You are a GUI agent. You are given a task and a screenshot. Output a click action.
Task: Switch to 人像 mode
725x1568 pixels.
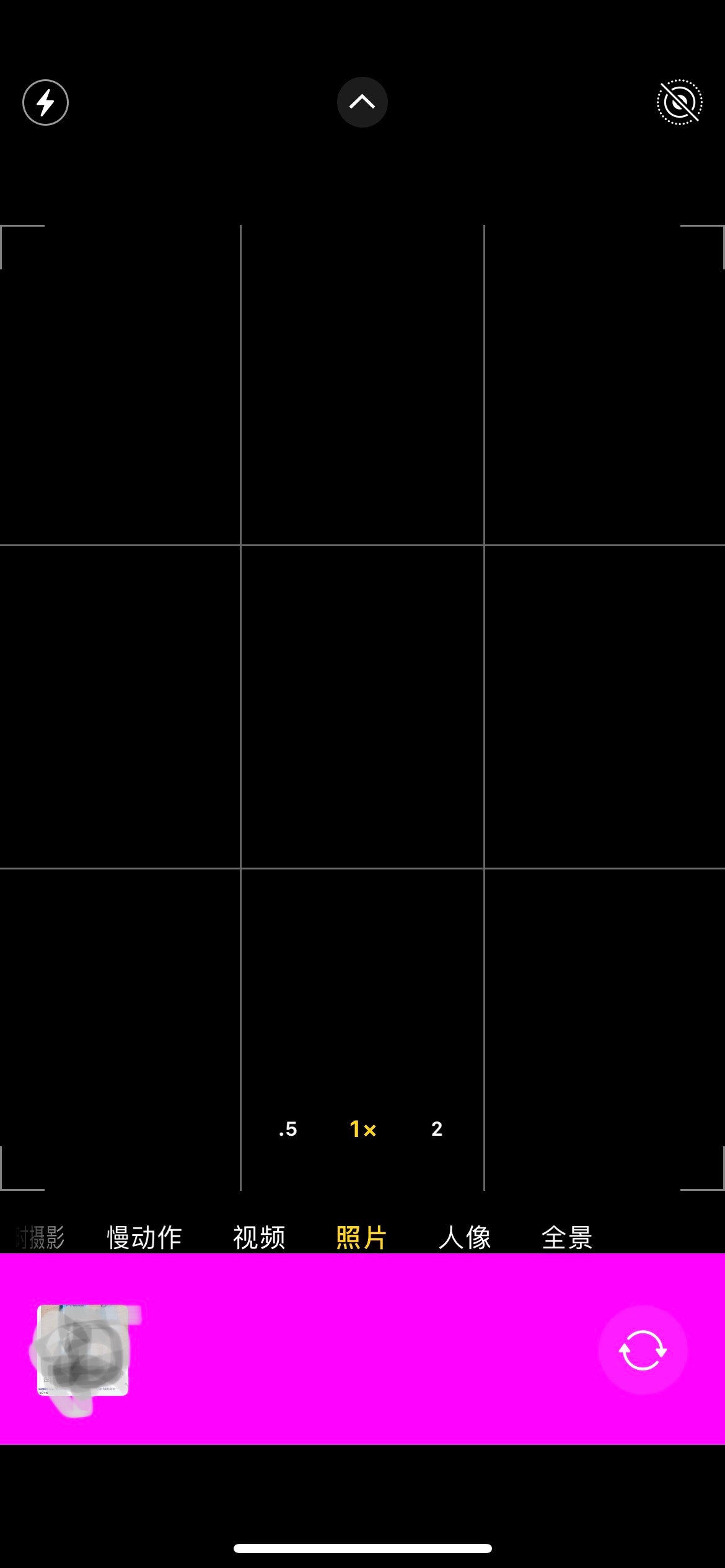point(464,1237)
